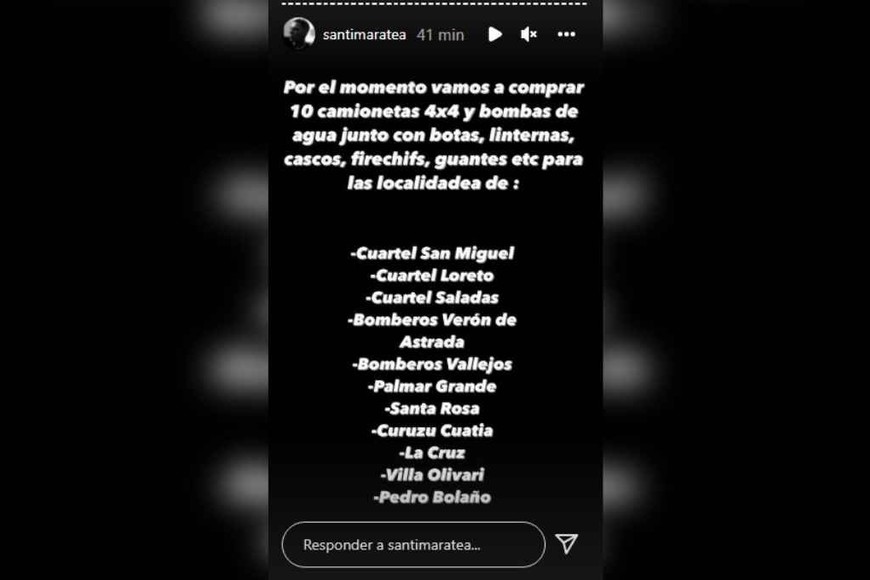Viewport: 870px width, 580px height.
Task: Share the story via the send icon
Action: [x=566, y=544]
